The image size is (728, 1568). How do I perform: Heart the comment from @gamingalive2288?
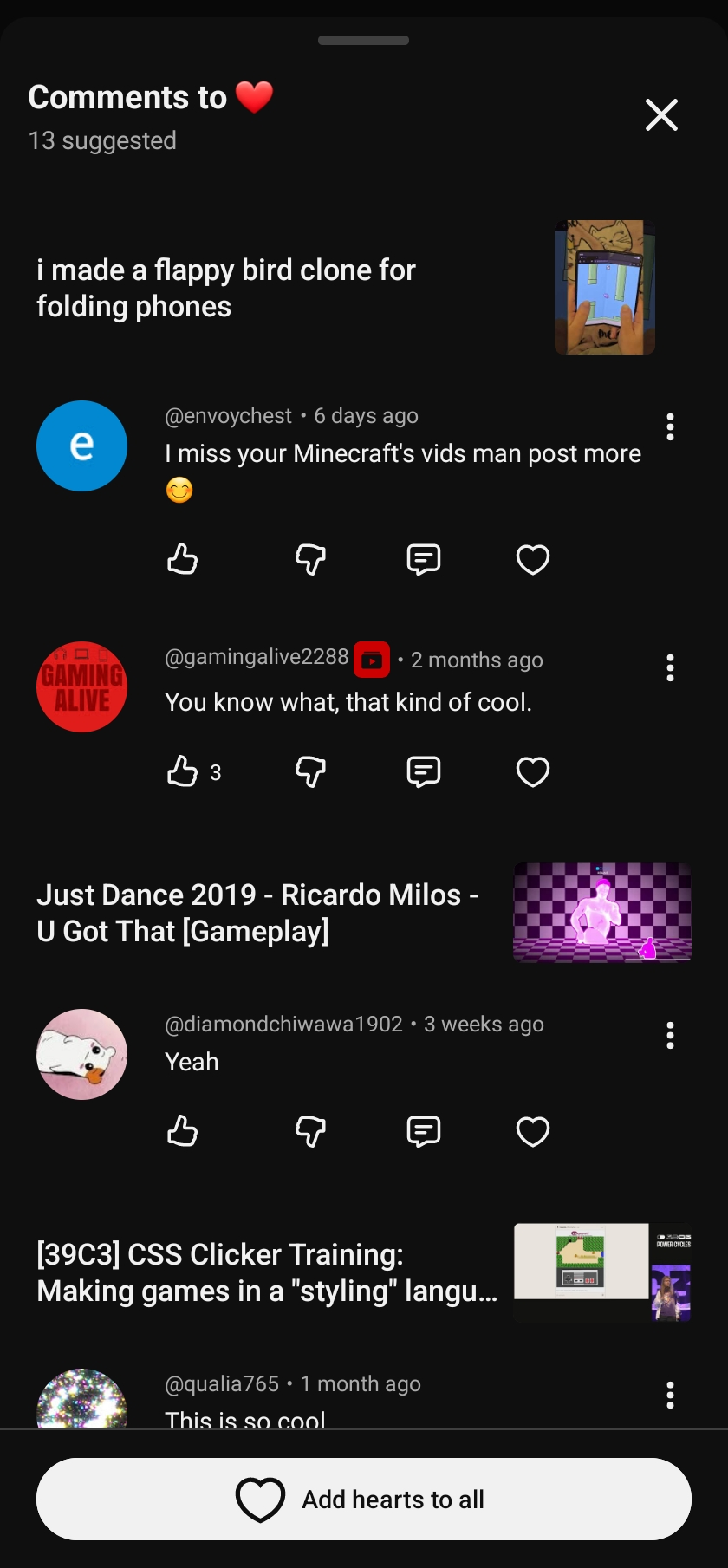click(533, 771)
